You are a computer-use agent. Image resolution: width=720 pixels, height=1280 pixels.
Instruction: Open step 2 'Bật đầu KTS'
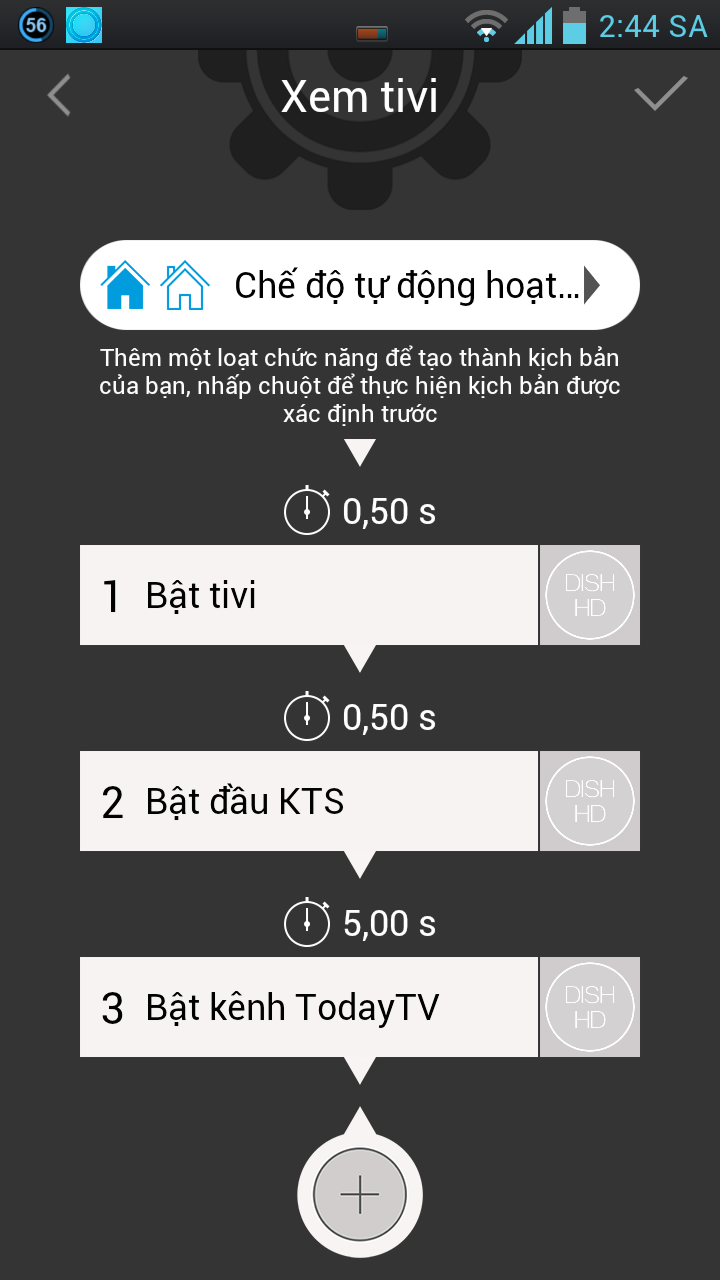click(309, 801)
